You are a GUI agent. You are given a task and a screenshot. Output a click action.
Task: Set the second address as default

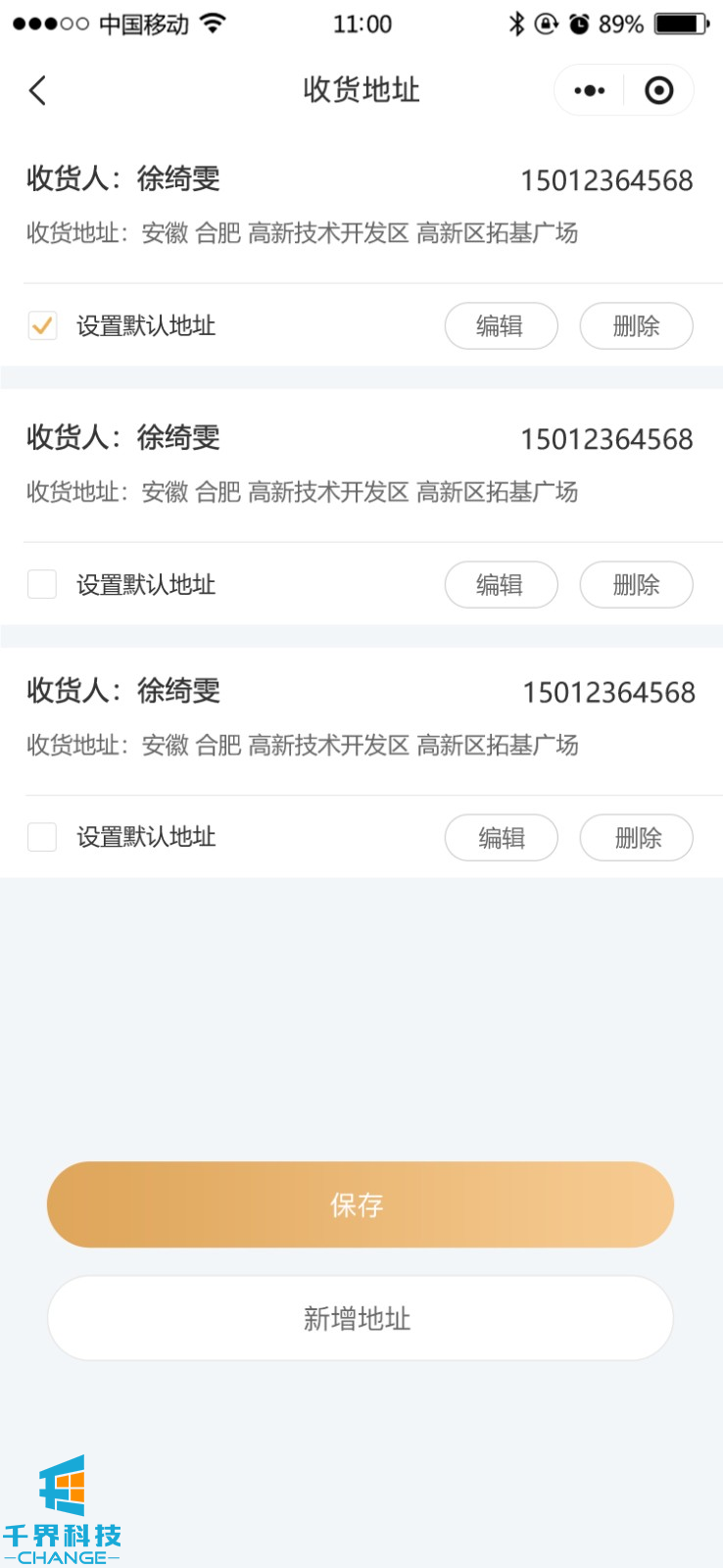click(42, 584)
